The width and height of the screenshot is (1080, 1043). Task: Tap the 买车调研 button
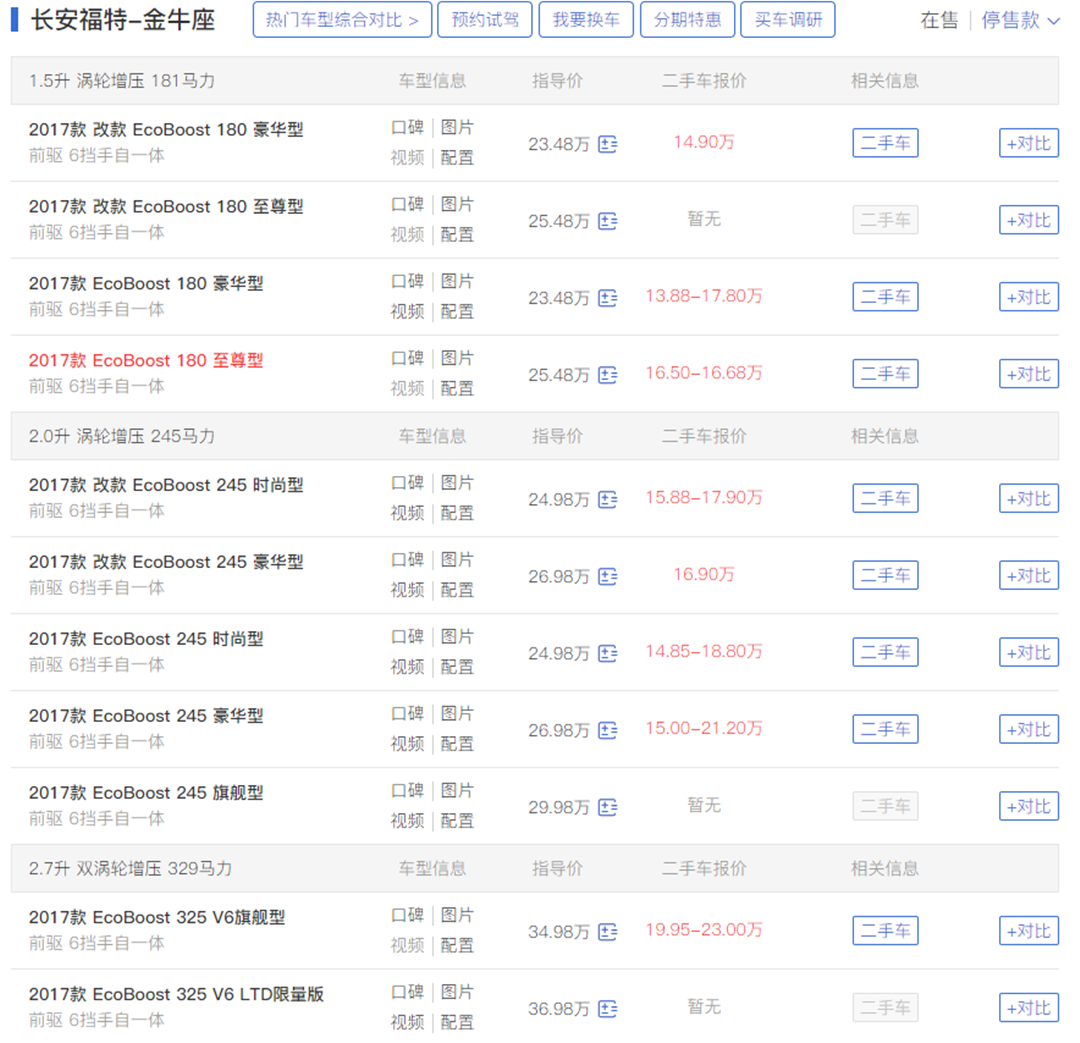[x=788, y=20]
